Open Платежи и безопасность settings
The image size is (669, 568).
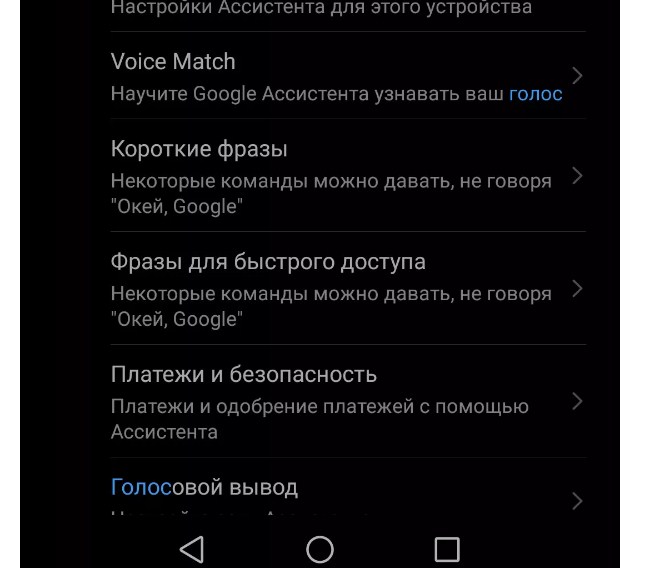point(340,401)
